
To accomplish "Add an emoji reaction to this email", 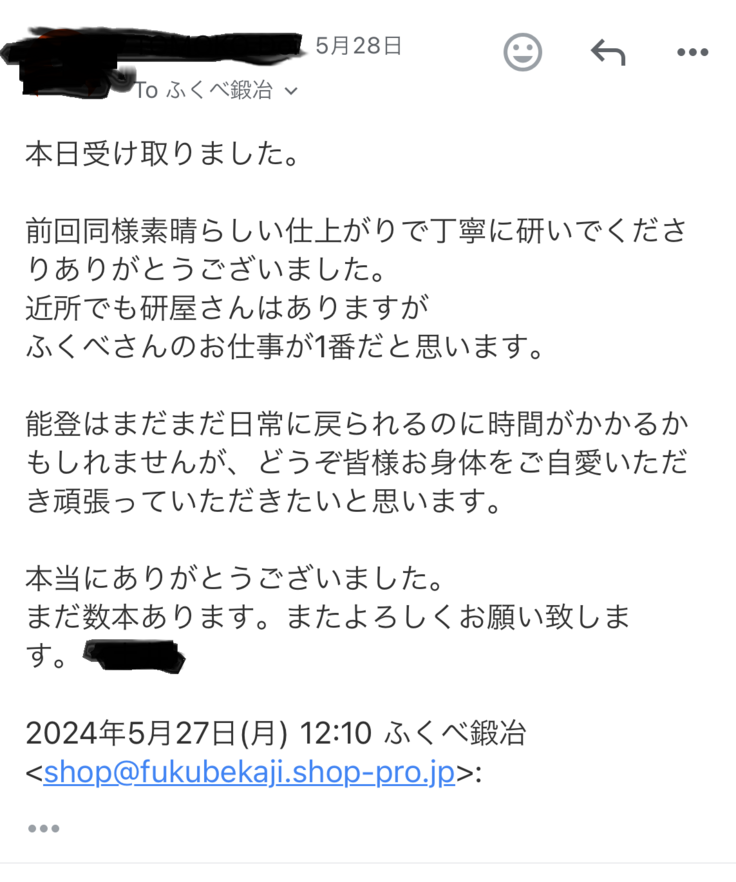I will 522,52.
